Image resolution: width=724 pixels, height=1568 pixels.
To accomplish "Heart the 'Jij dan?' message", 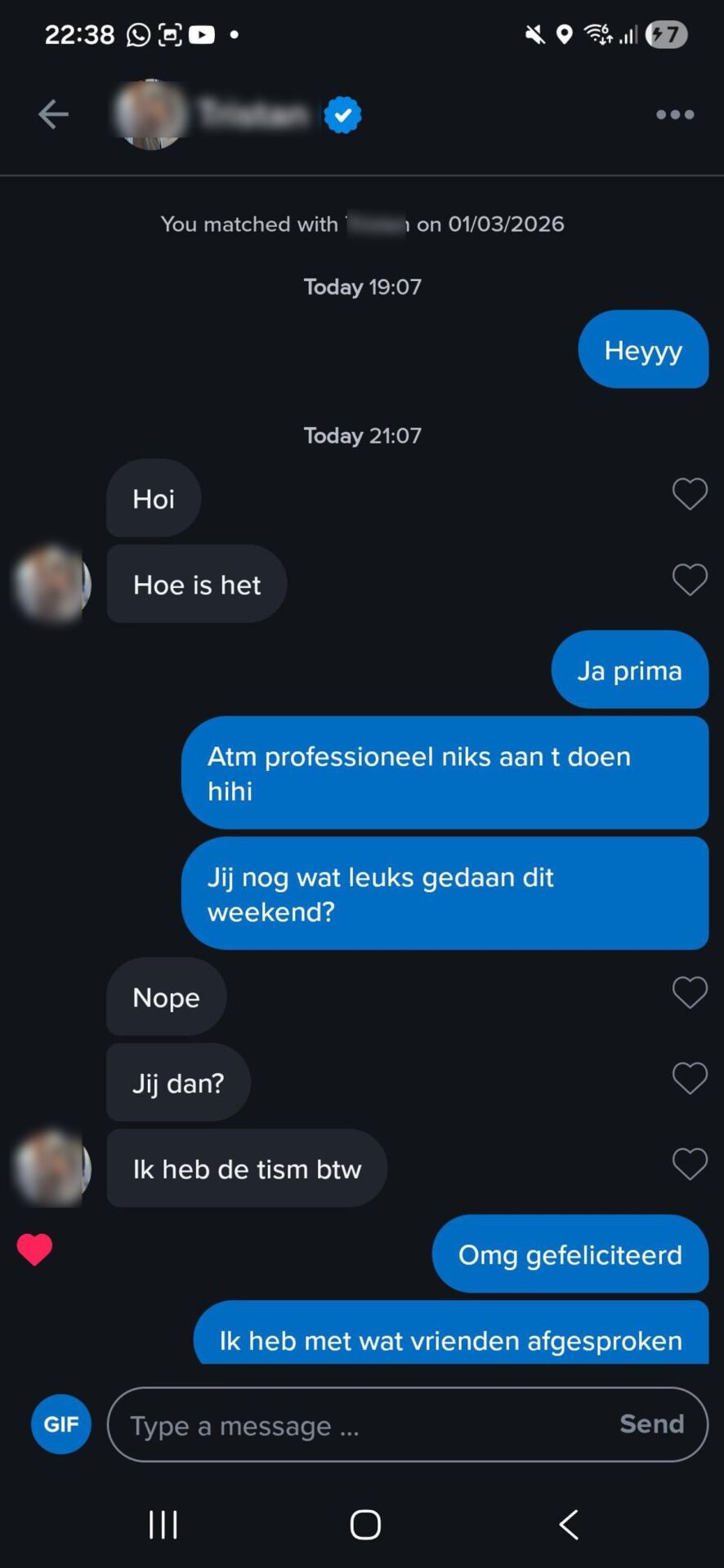I will pos(690,1078).
